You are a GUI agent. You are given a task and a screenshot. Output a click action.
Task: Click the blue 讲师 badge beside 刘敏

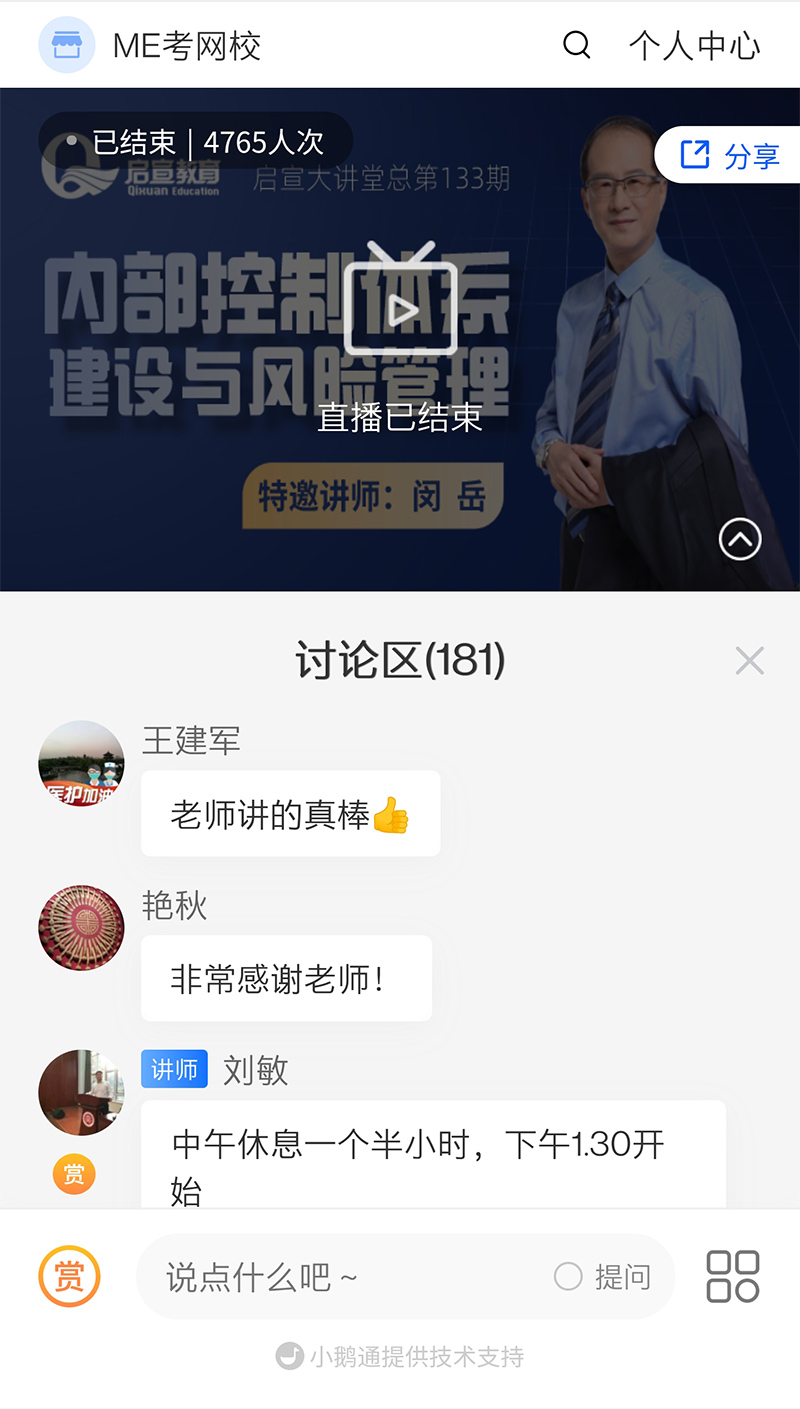pos(174,1069)
